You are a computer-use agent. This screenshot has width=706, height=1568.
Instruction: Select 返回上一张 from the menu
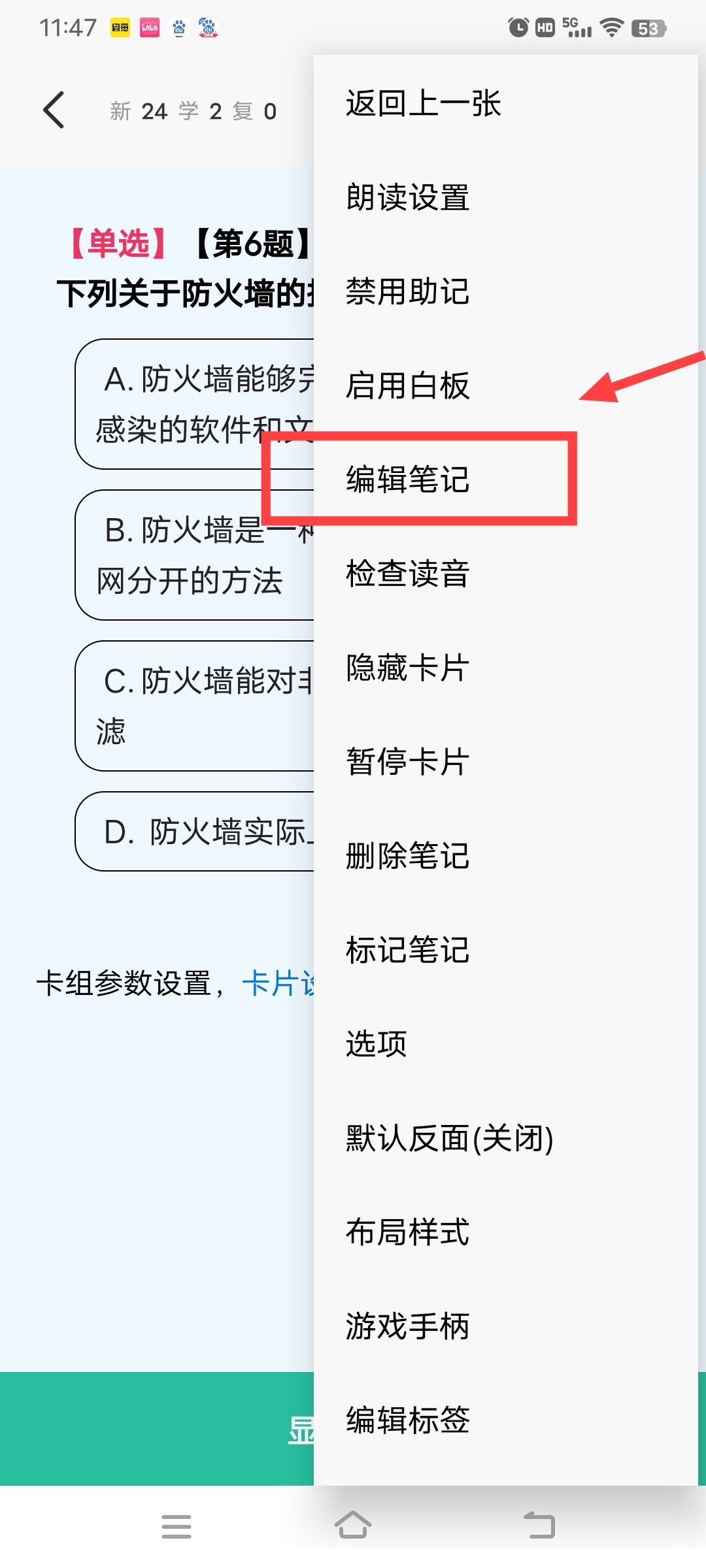506,103
